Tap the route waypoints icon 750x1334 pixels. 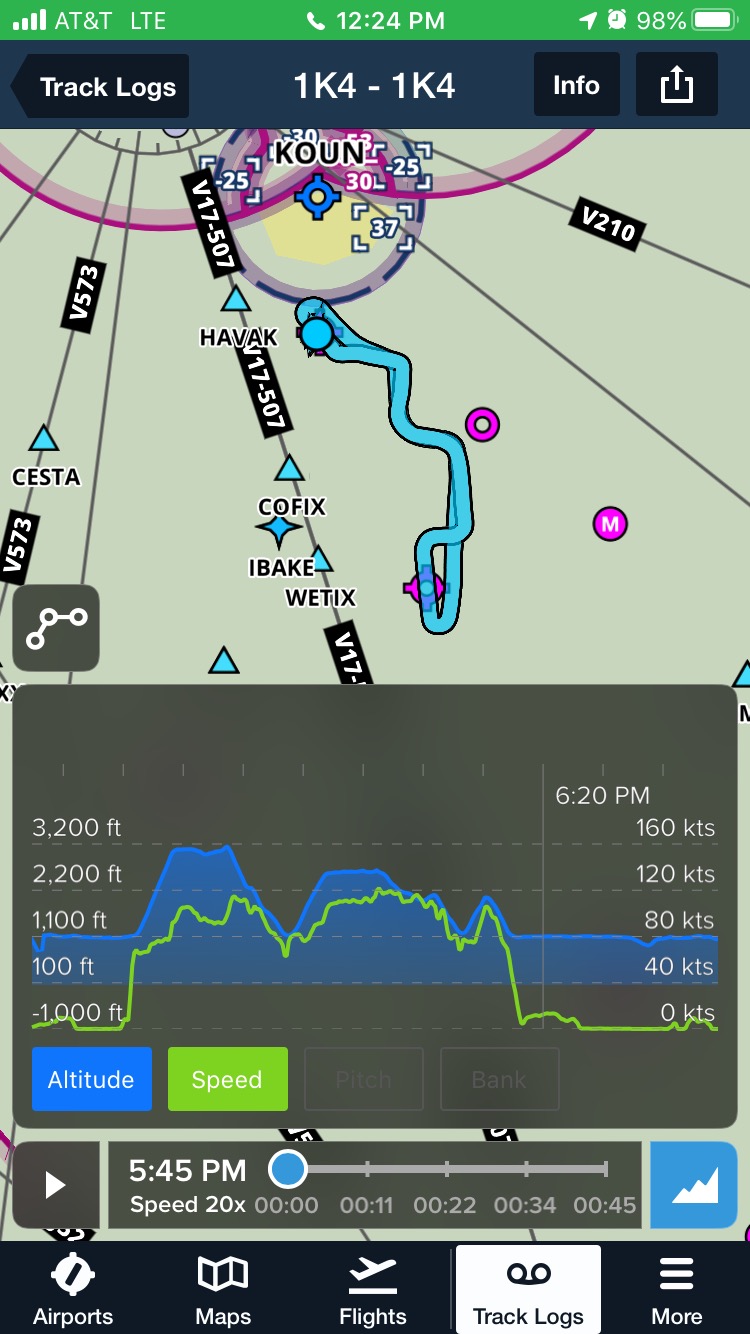pyautogui.click(x=56, y=627)
